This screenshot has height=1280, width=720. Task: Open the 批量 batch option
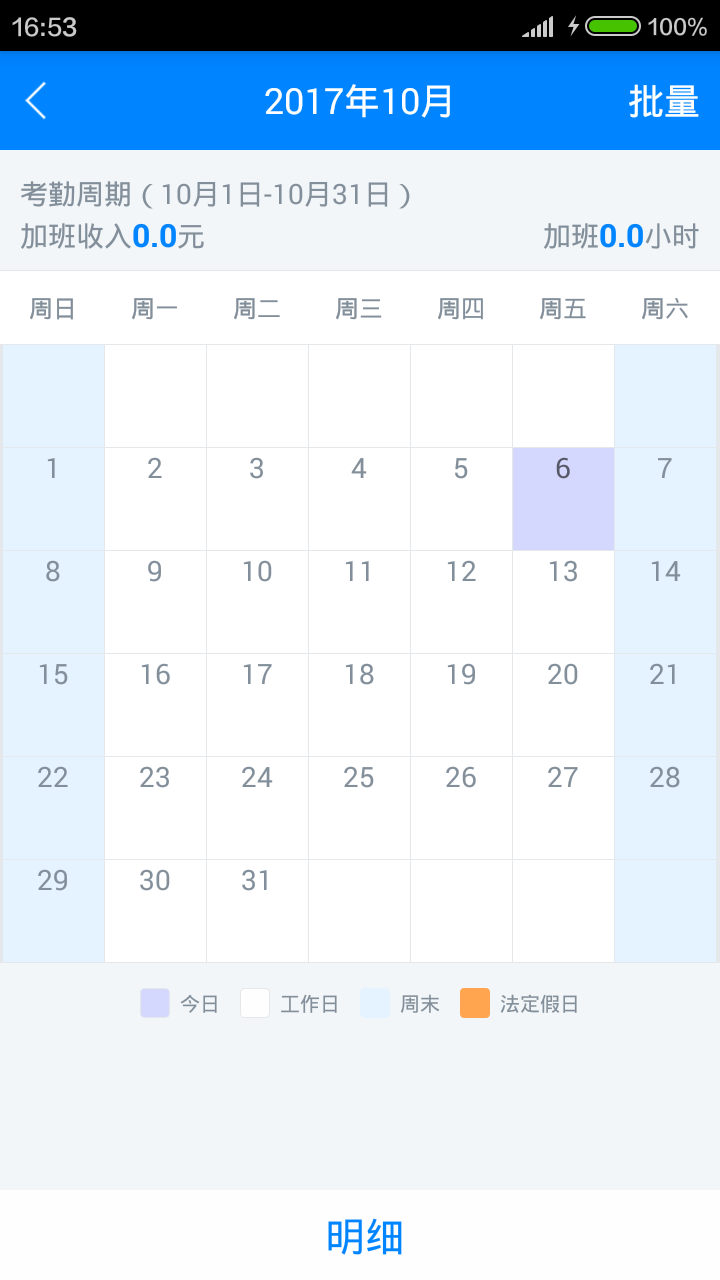pyautogui.click(x=663, y=101)
